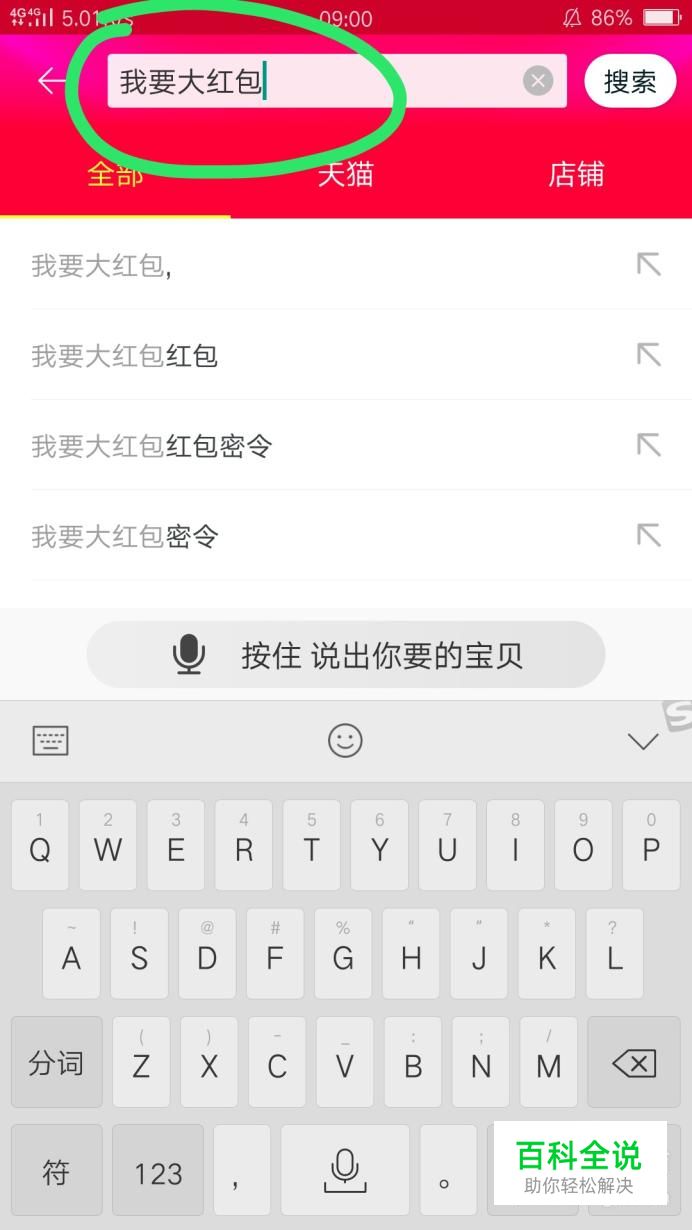This screenshot has width=692, height=1230.
Task: Tap the 分词 key
Action: coord(56,1063)
